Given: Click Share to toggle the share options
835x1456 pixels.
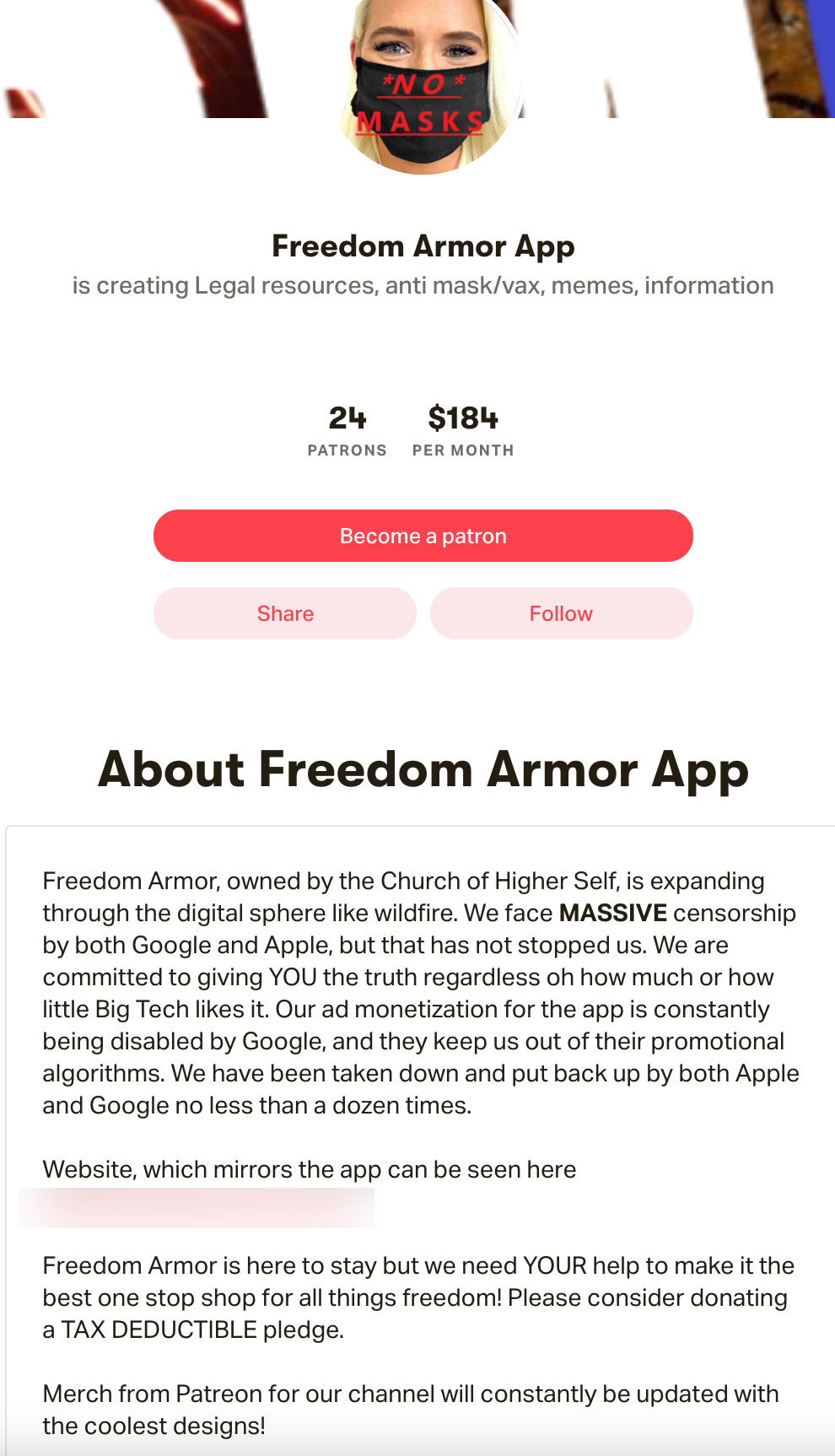Looking at the screenshot, I should pyautogui.click(x=284, y=613).
